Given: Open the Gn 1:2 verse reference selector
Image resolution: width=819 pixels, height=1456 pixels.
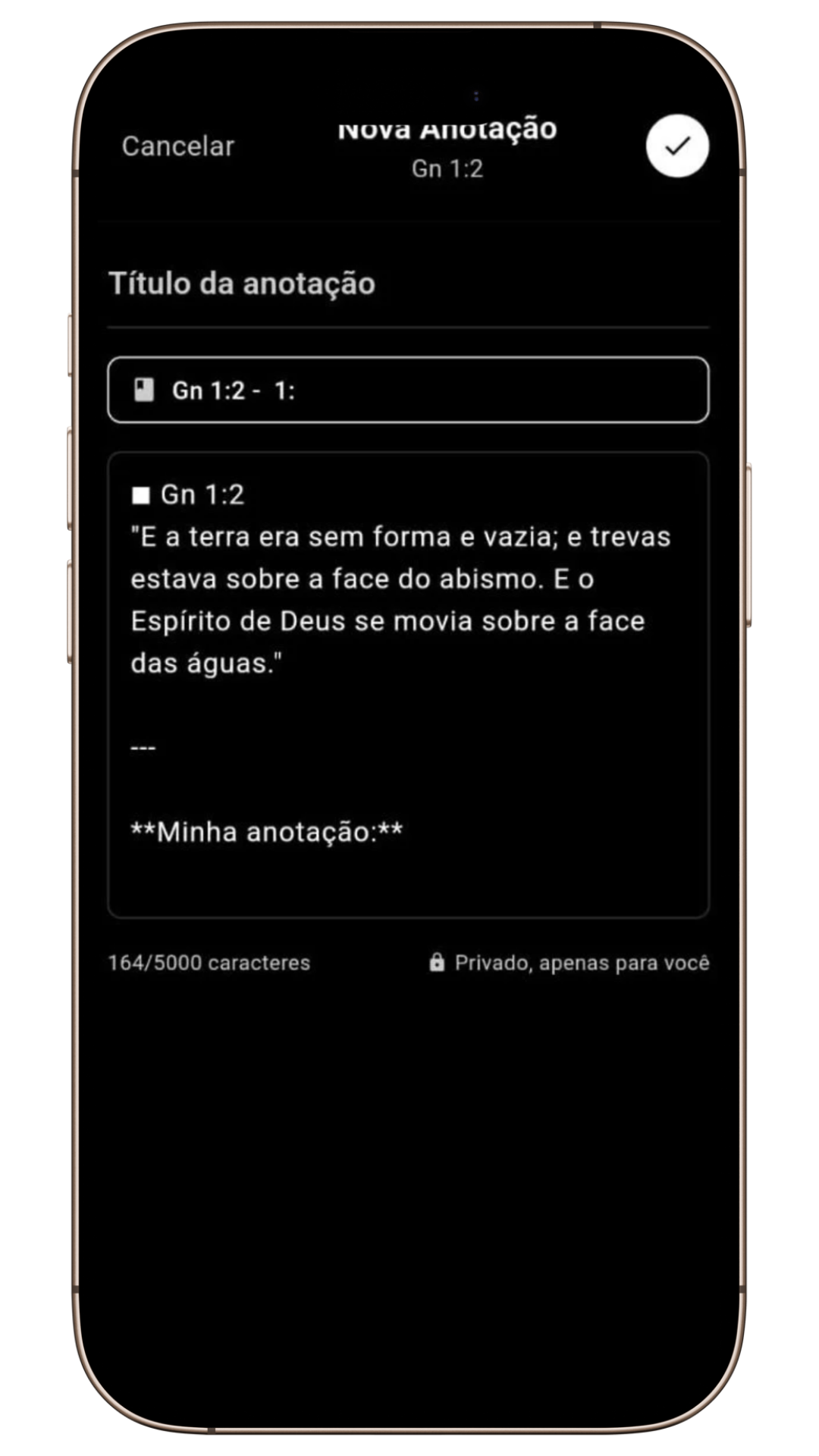Looking at the screenshot, I should (x=408, y=390).
